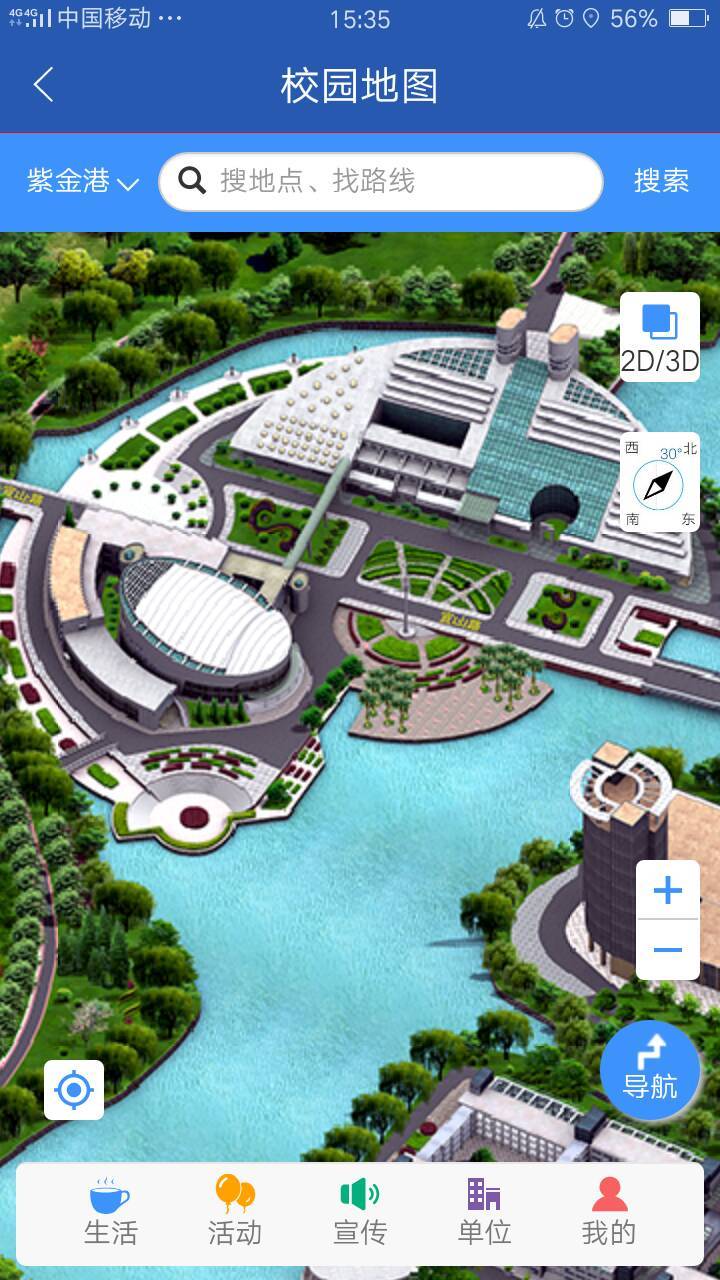
Task: Zoom in with the plus button
Action: point(667,890)
